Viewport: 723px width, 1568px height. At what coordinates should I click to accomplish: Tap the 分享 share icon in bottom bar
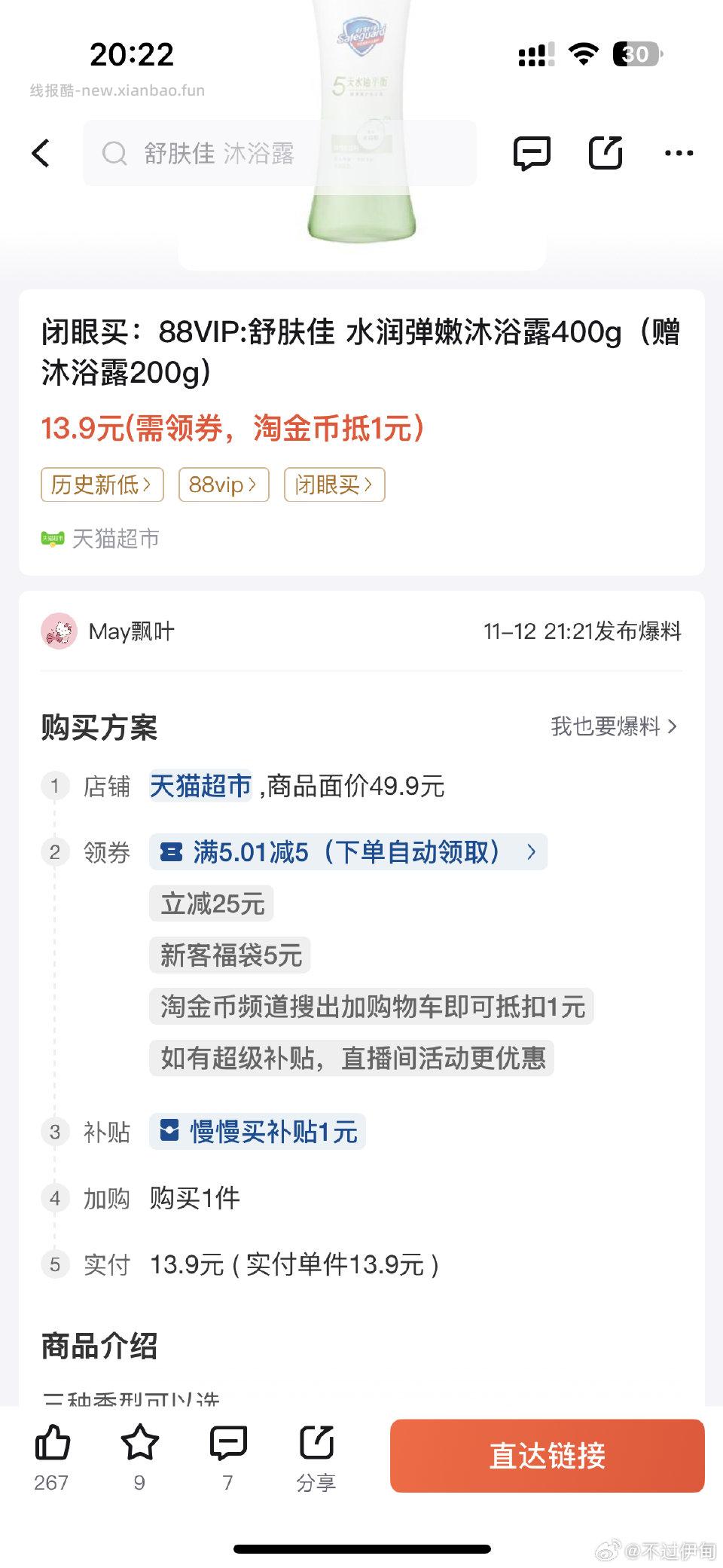click(x=315, y=1447)
